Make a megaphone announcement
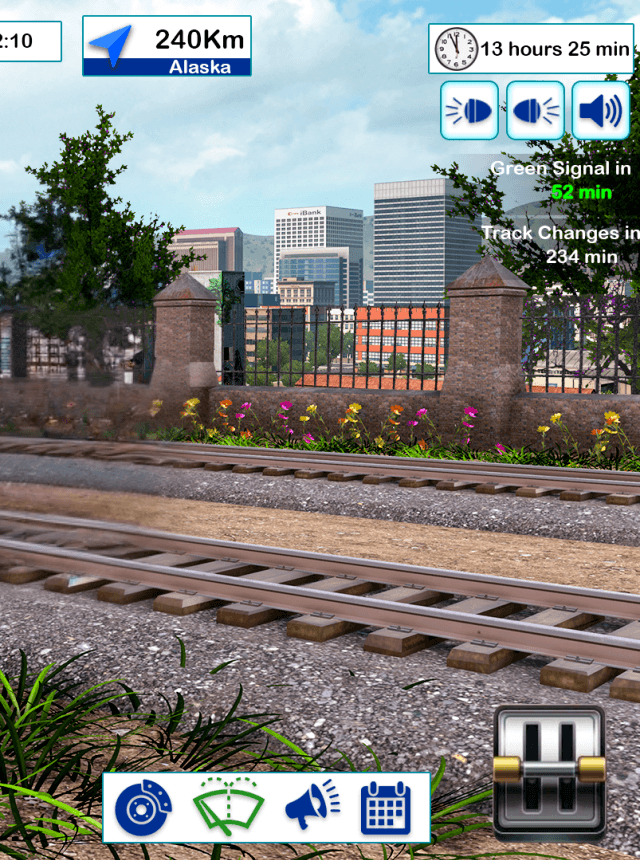The width and height of the screenshot is (640, 860). (x=311, y=807)
